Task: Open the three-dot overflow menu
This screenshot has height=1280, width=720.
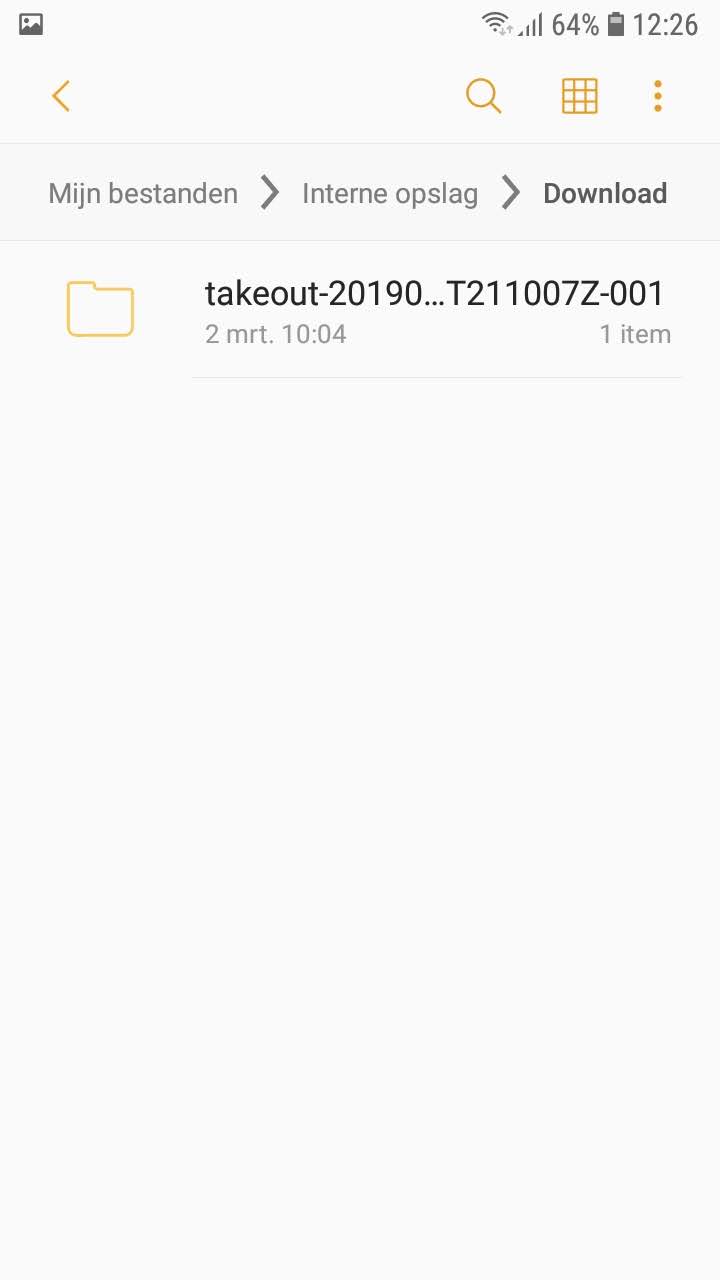Action: (x=657, y=96)
